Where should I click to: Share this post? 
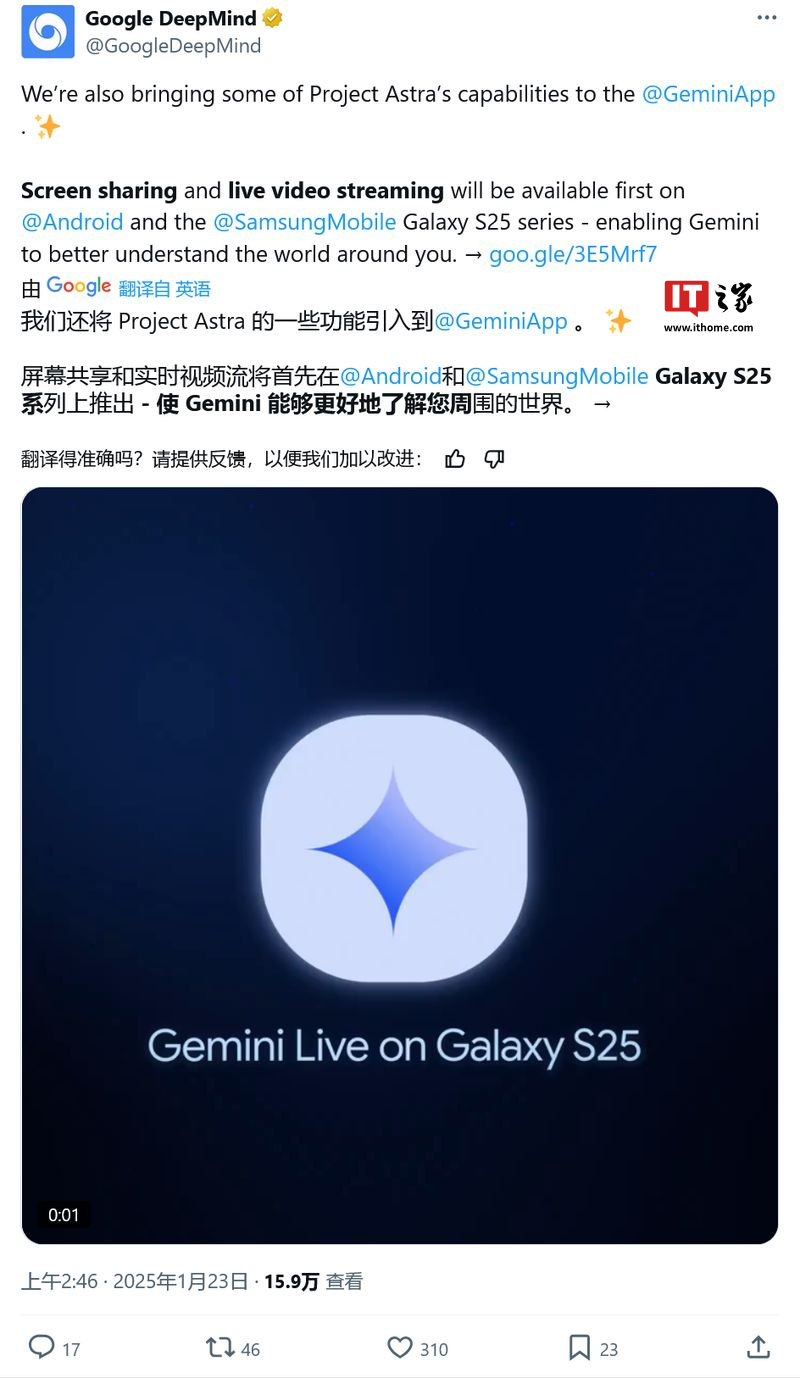tap(758, 1348)
